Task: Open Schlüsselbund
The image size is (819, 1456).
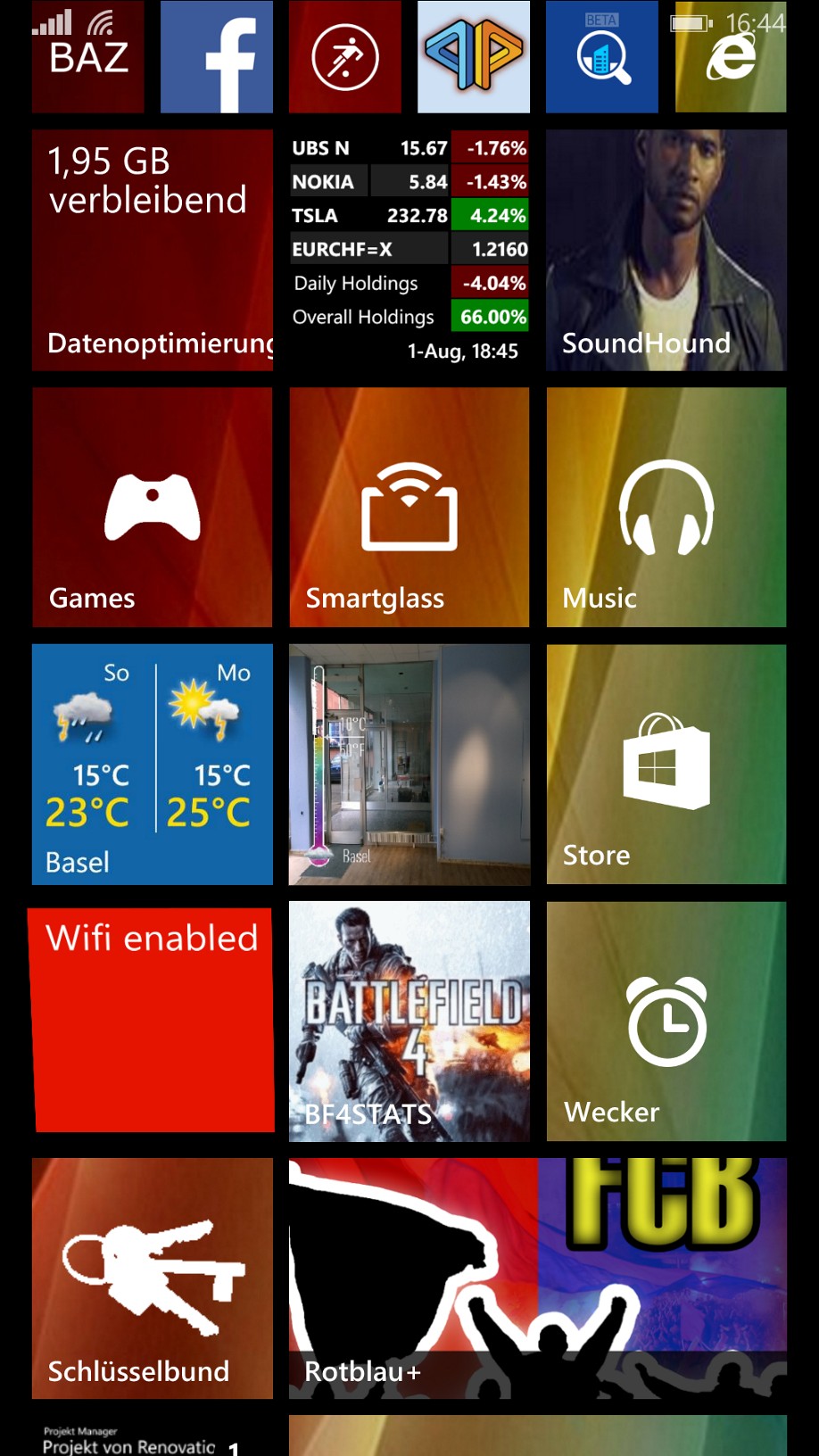Action: [x=153, y=1278]
